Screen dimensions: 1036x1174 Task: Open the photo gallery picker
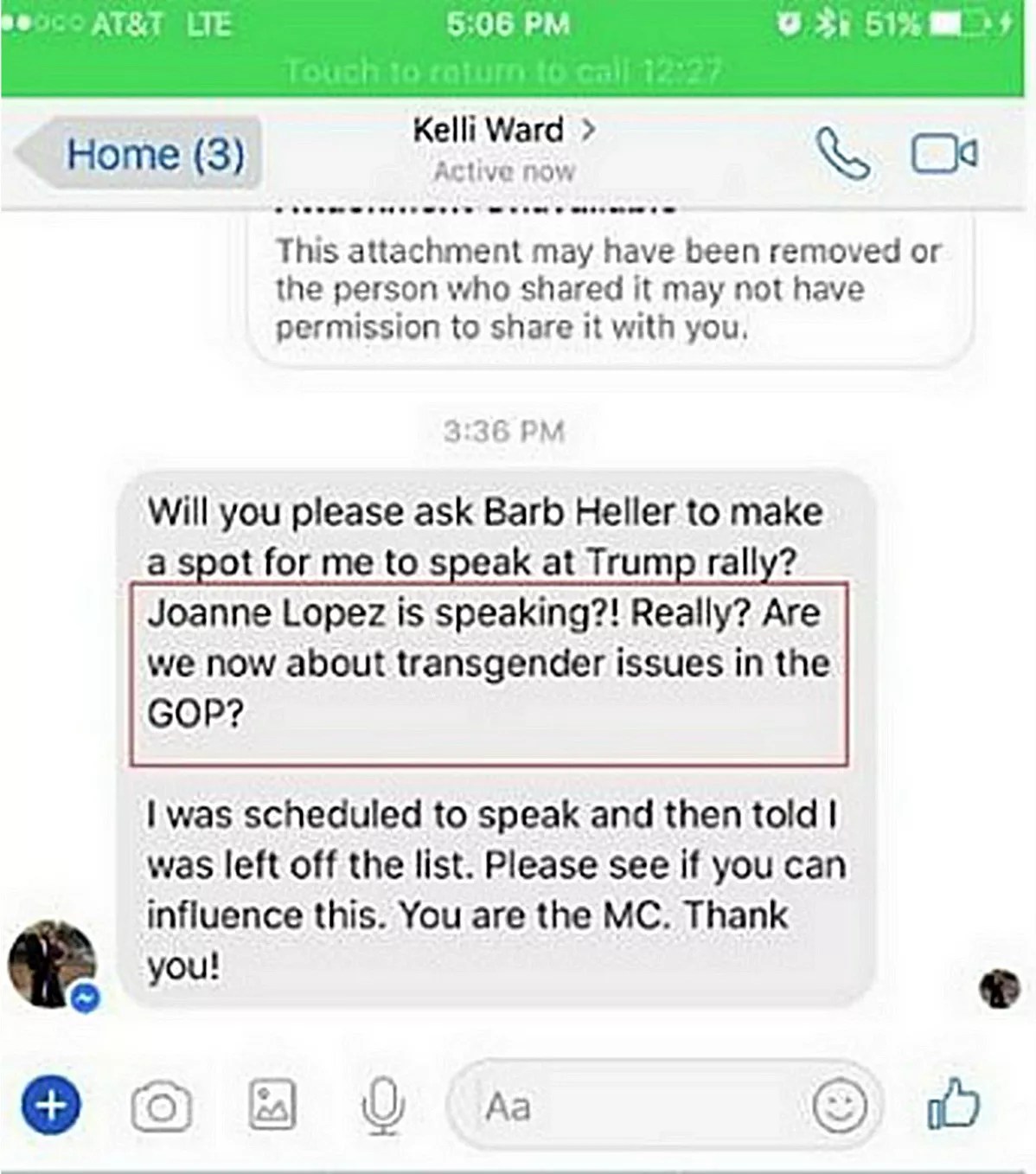(272, 1105)
